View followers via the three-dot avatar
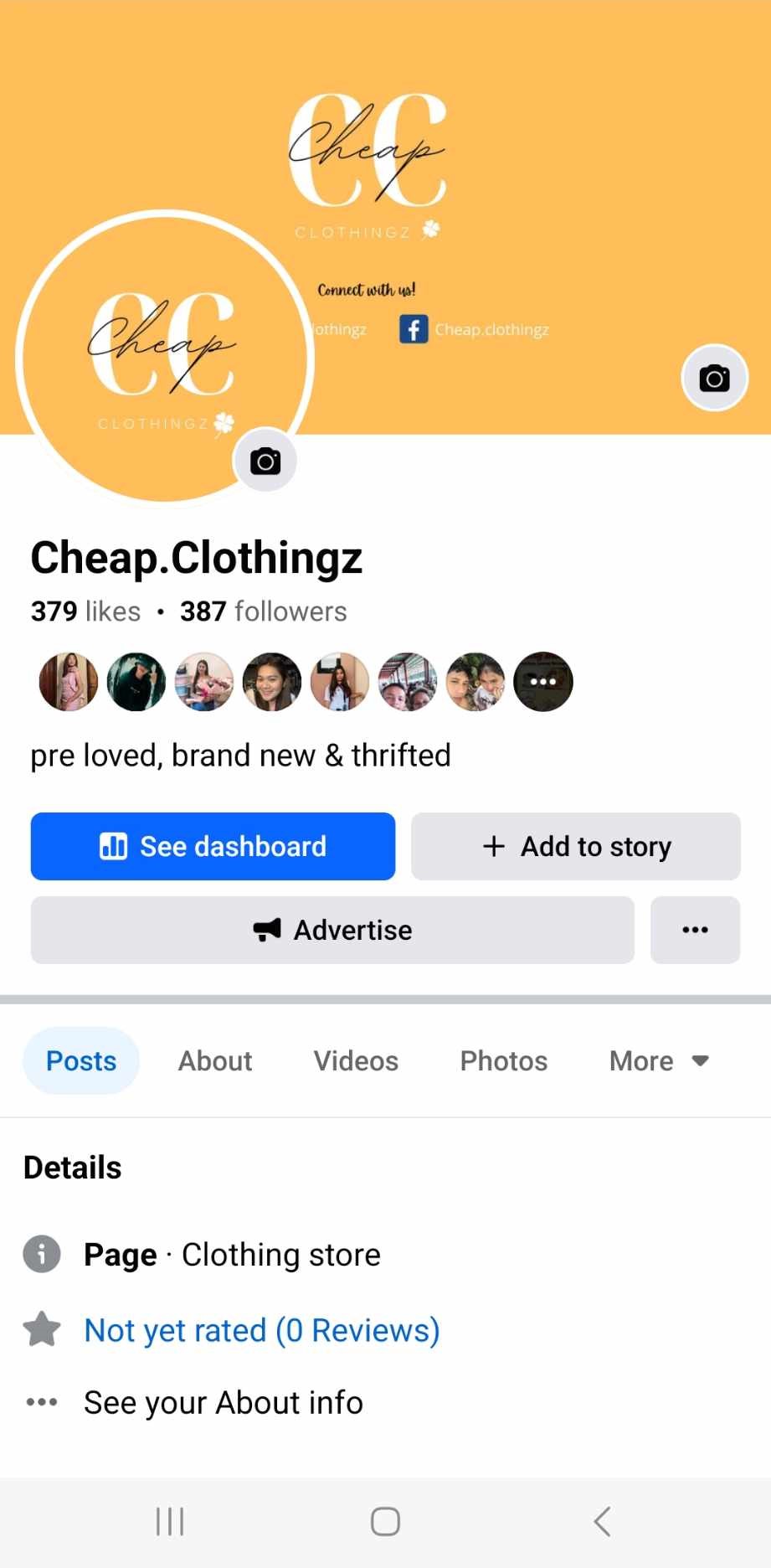The image size is (771, 1568). [x=542, y=682]
